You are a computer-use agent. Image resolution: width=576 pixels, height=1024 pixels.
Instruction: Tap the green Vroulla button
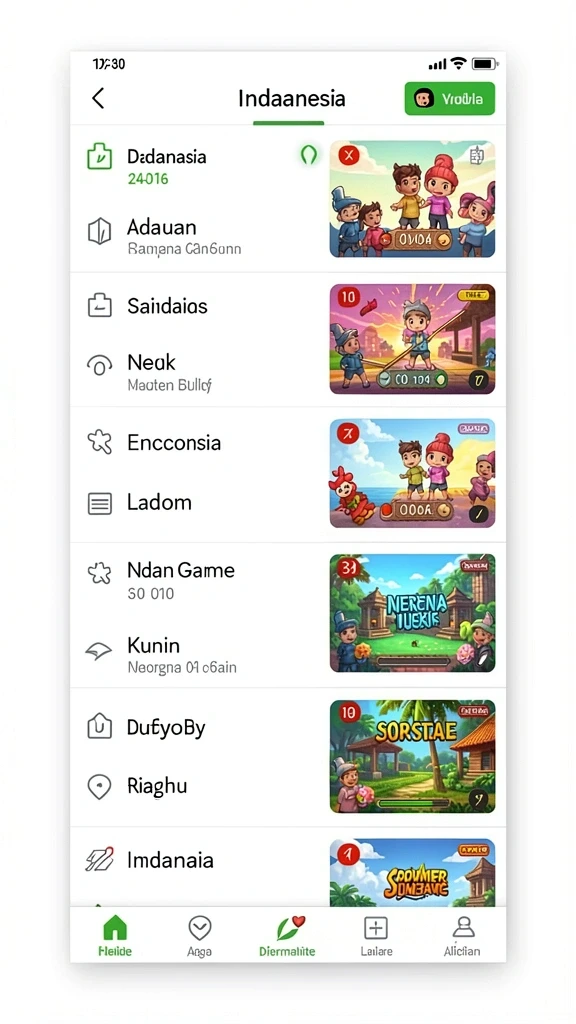449,99
